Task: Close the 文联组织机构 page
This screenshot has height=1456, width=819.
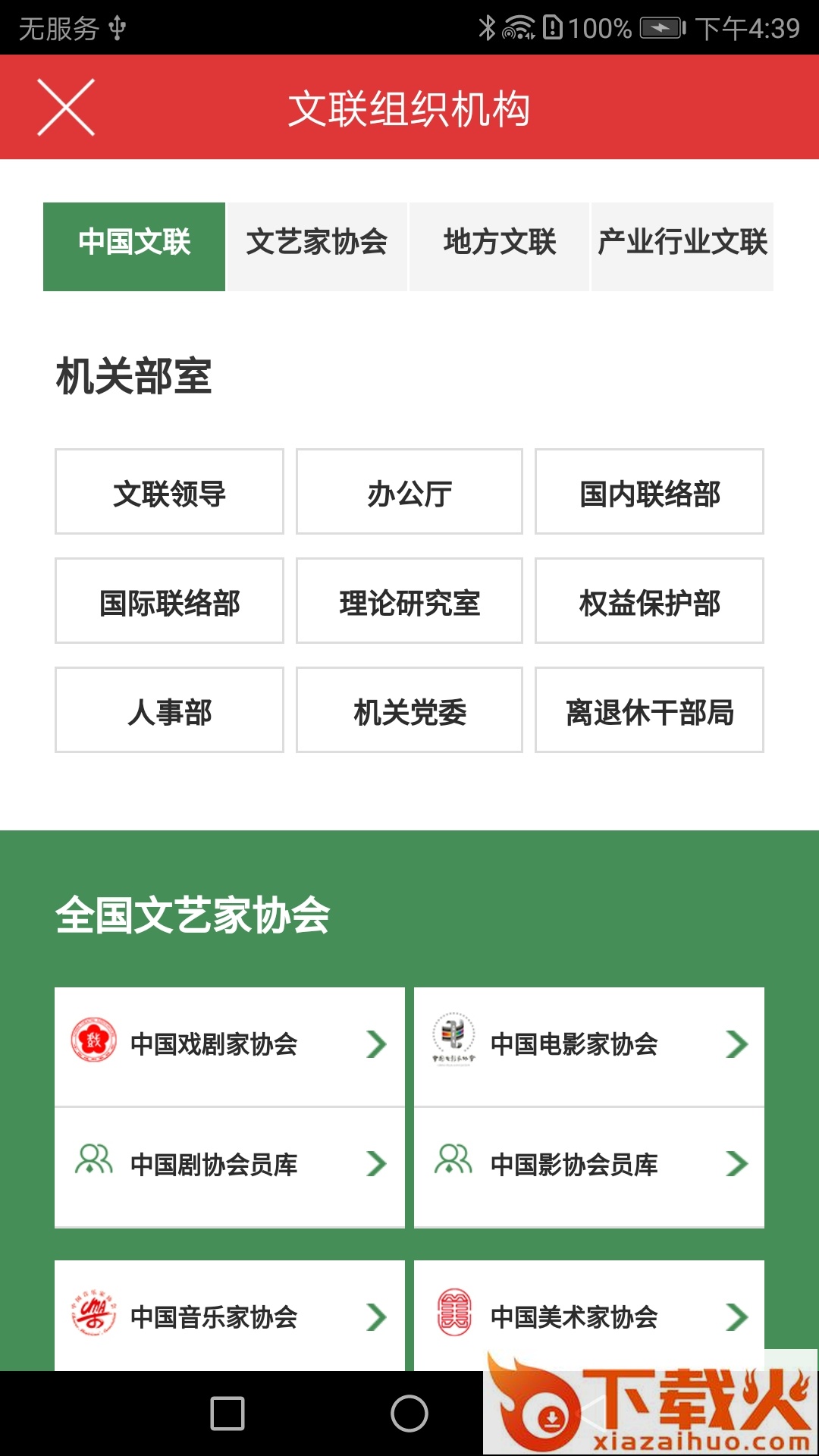Action: 66,108
